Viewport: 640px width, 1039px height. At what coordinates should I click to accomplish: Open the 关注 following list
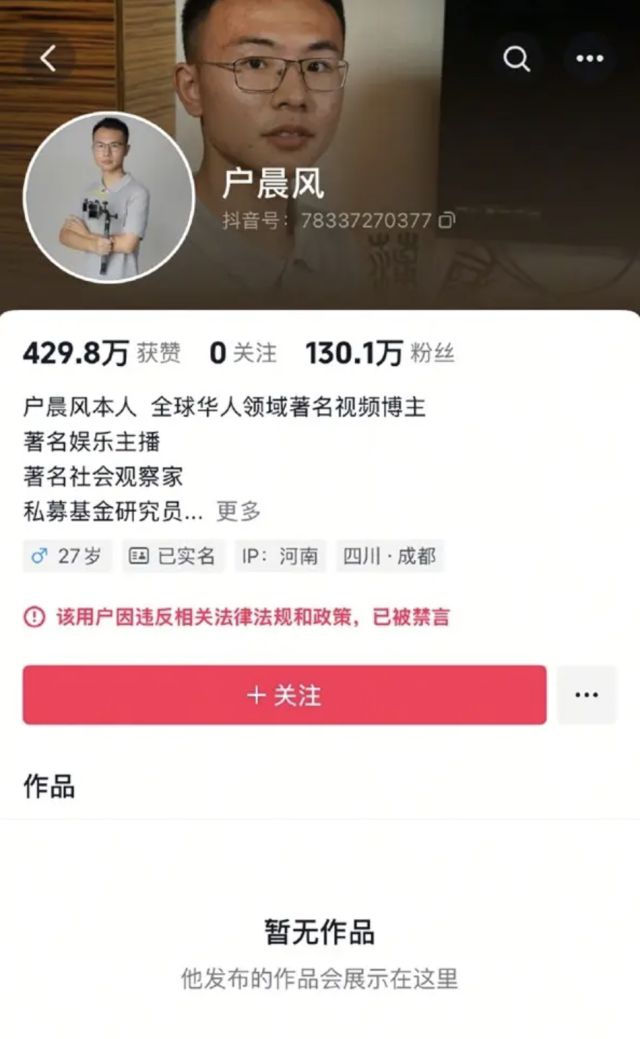(x=243, y=353)
